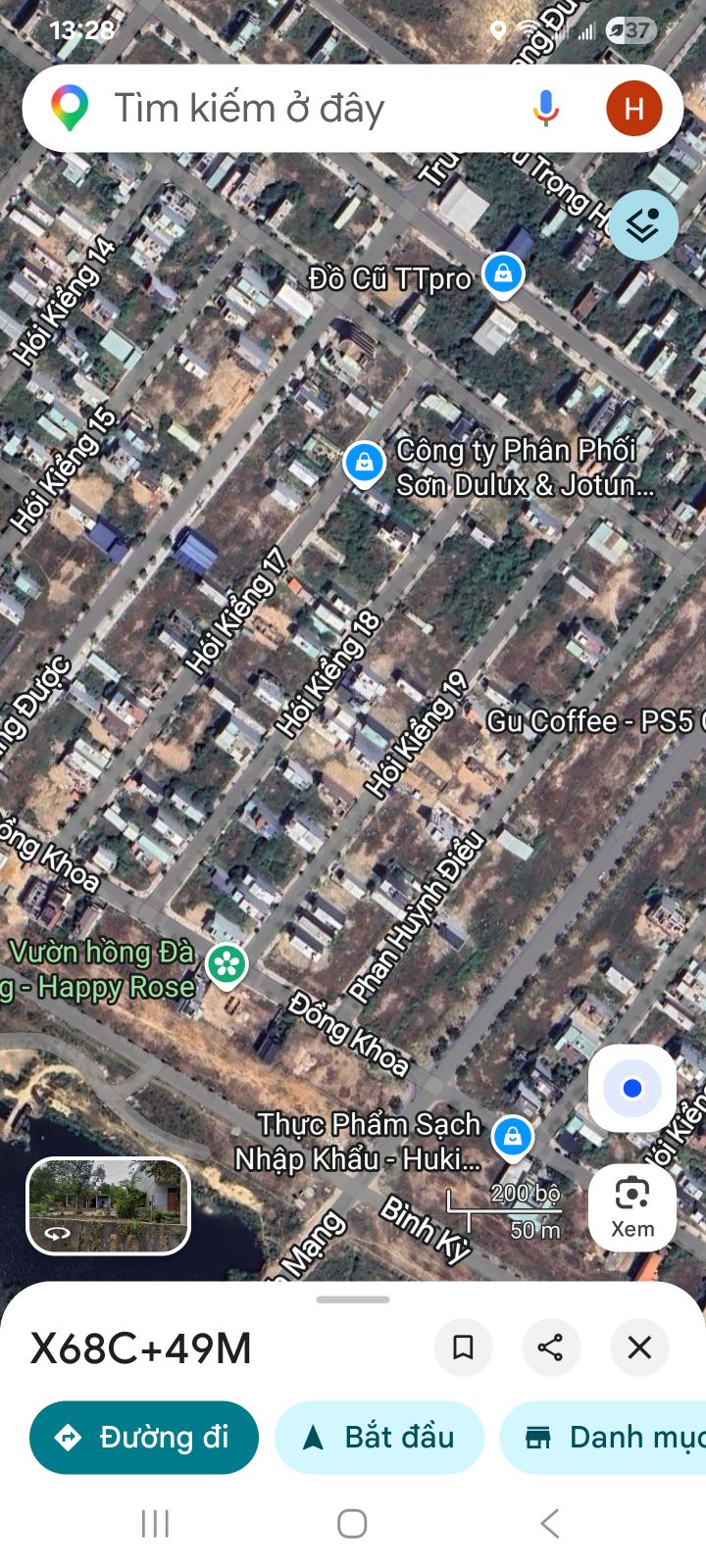
Task: Open the 'Xem' lens button
Action: coord(632,1207)
